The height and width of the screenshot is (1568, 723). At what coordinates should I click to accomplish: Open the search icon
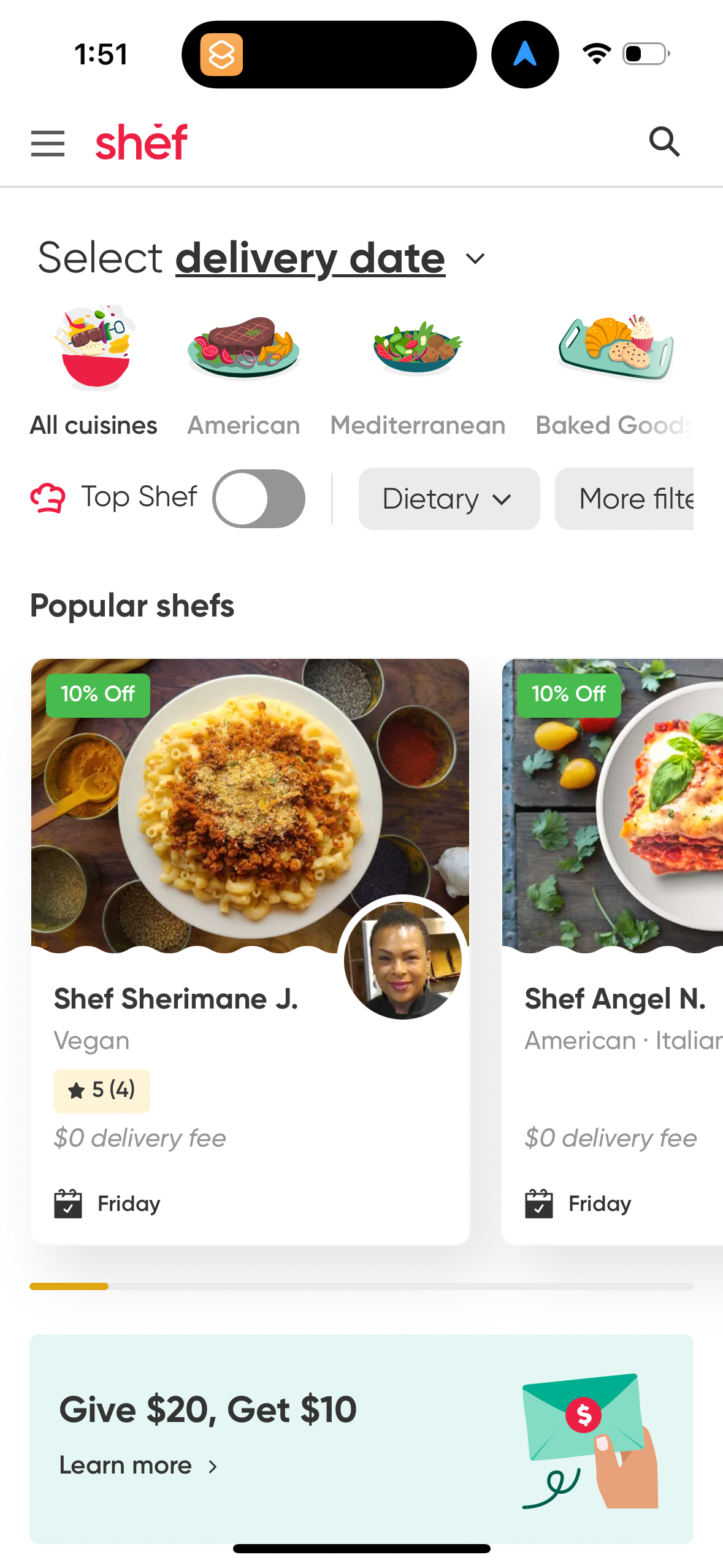tap(665, 142)
